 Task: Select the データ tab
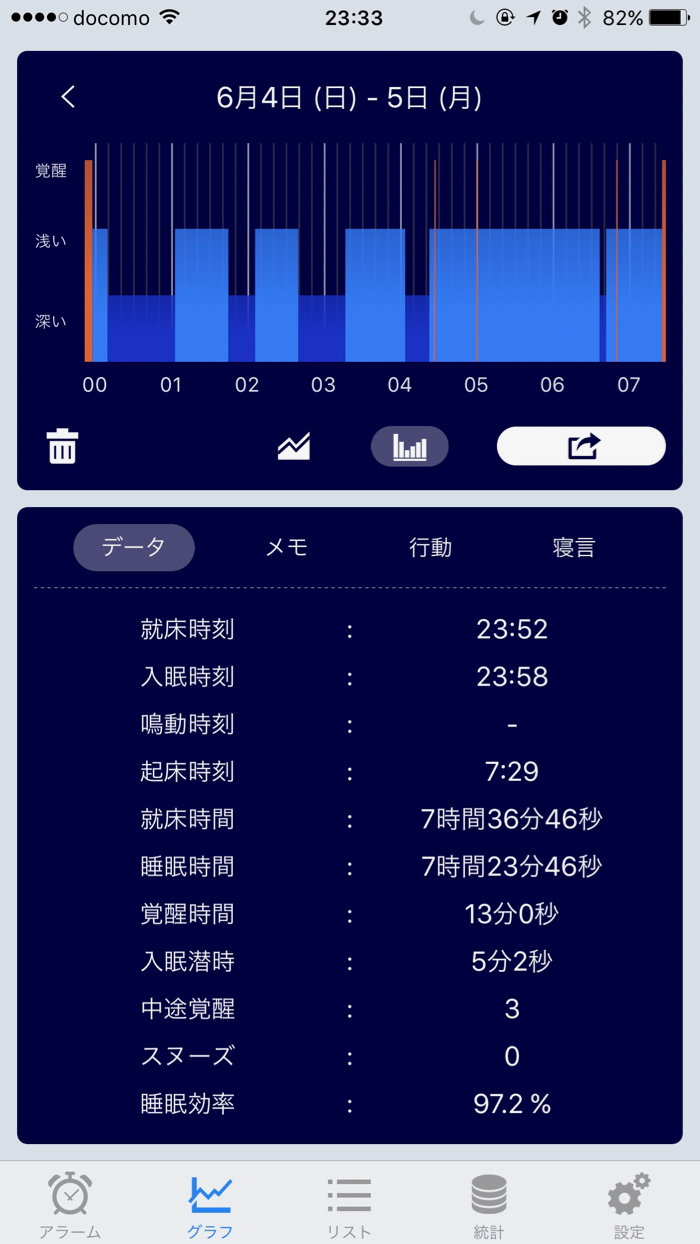(134, 547)
